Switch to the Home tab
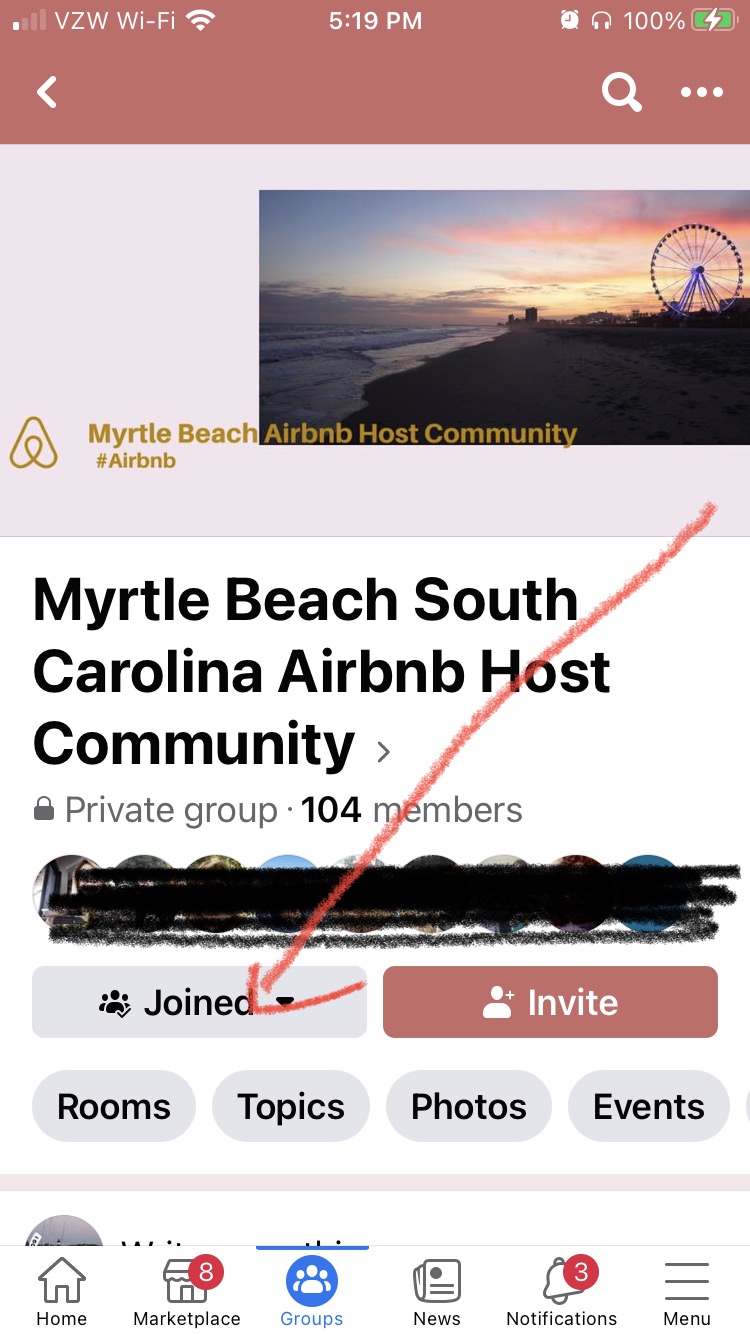This screenshot has height=1334, width=750. click(62, 1292)
